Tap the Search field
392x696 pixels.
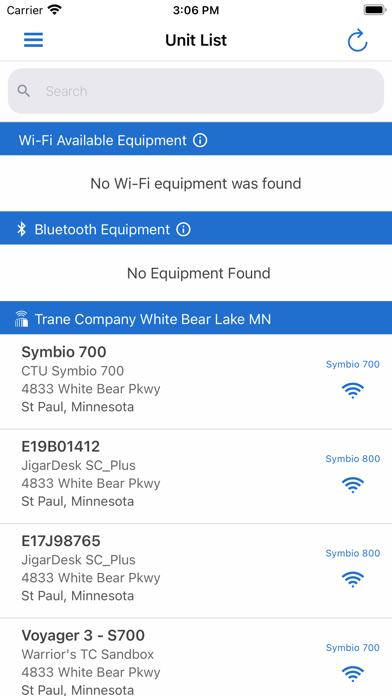coord(196,91)
